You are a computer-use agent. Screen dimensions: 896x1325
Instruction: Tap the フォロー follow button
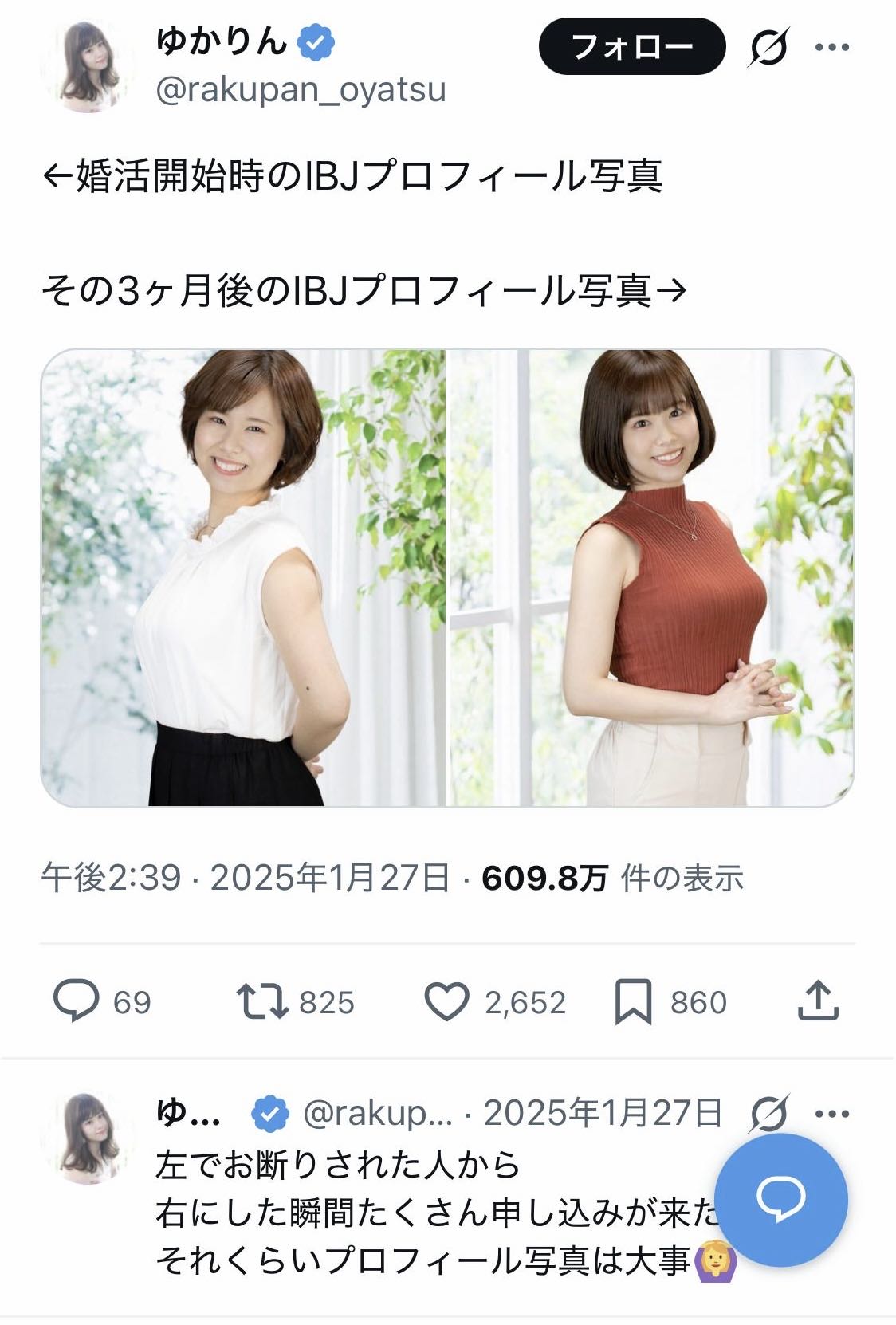[631, 47]
